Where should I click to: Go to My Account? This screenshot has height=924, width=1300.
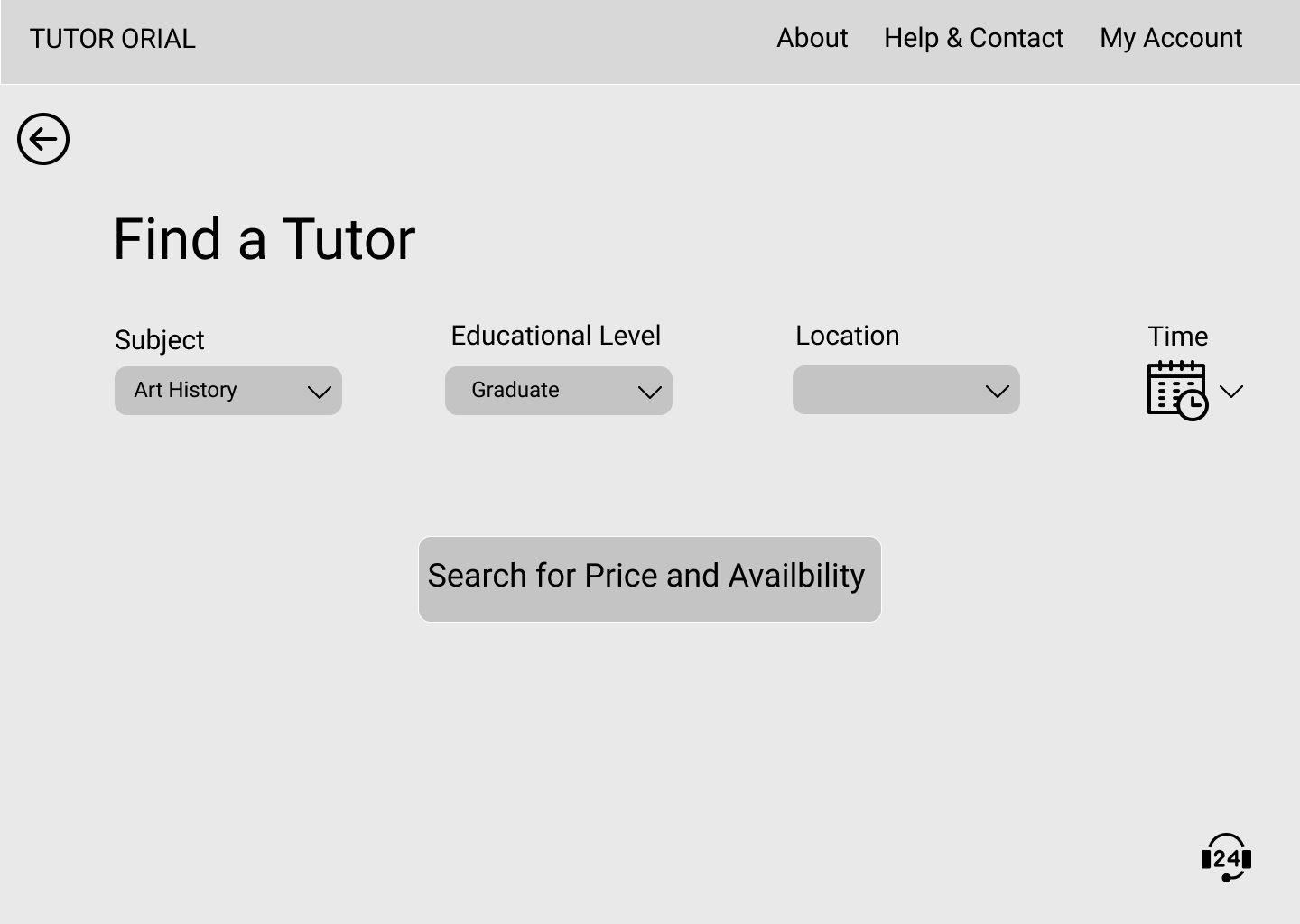(x=1170, y=38)
